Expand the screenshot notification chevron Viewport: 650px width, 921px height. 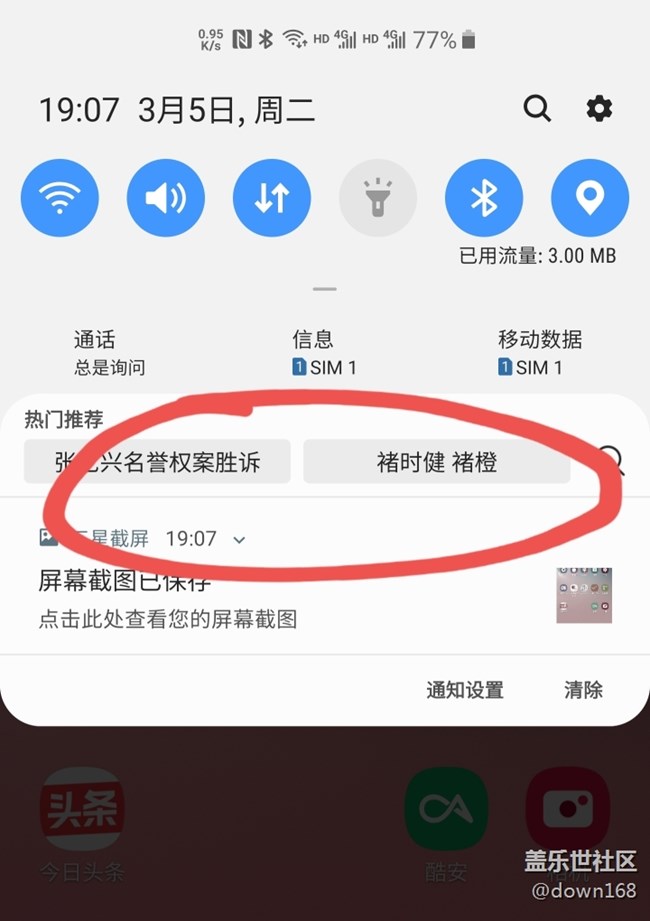tap(239, 540)
